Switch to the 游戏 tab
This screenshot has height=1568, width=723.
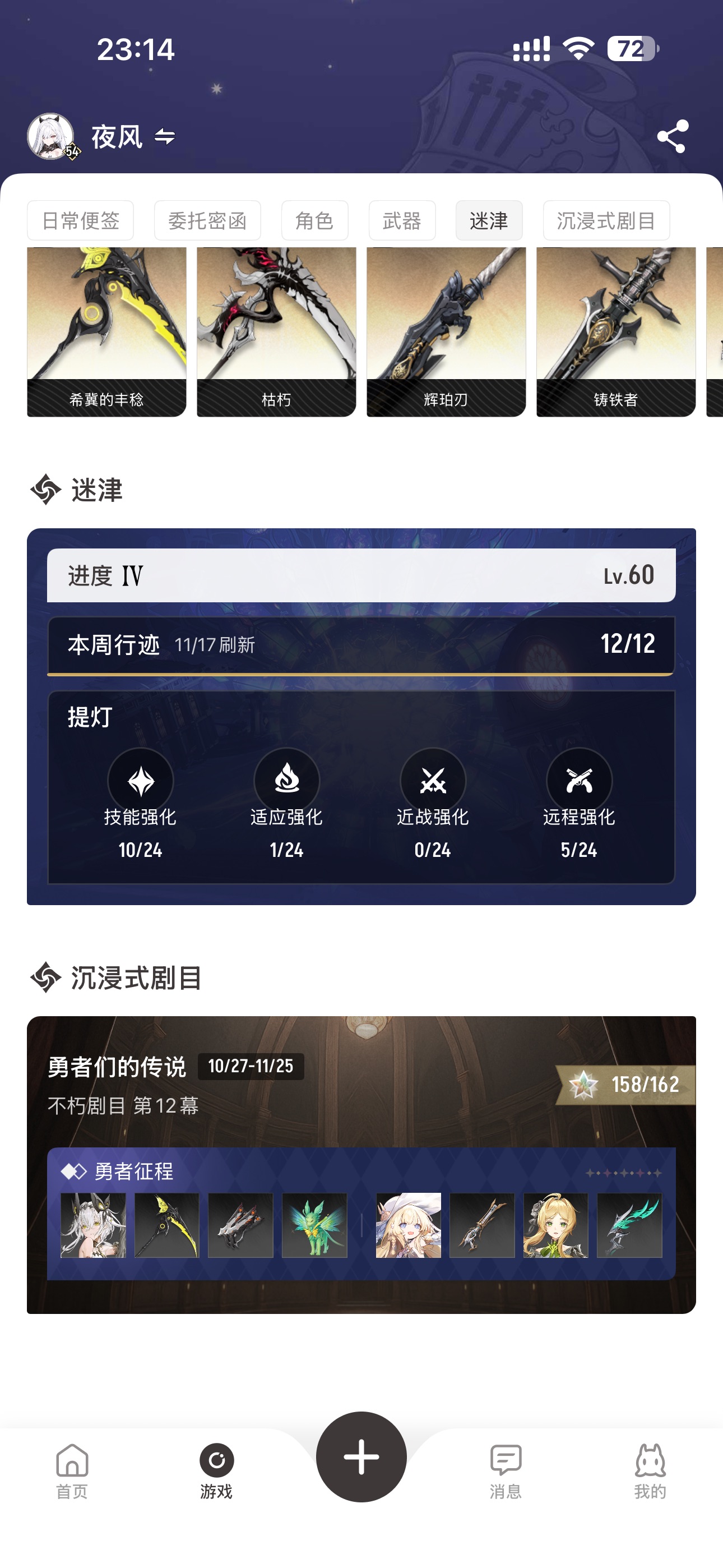(x=216, y=1470)
